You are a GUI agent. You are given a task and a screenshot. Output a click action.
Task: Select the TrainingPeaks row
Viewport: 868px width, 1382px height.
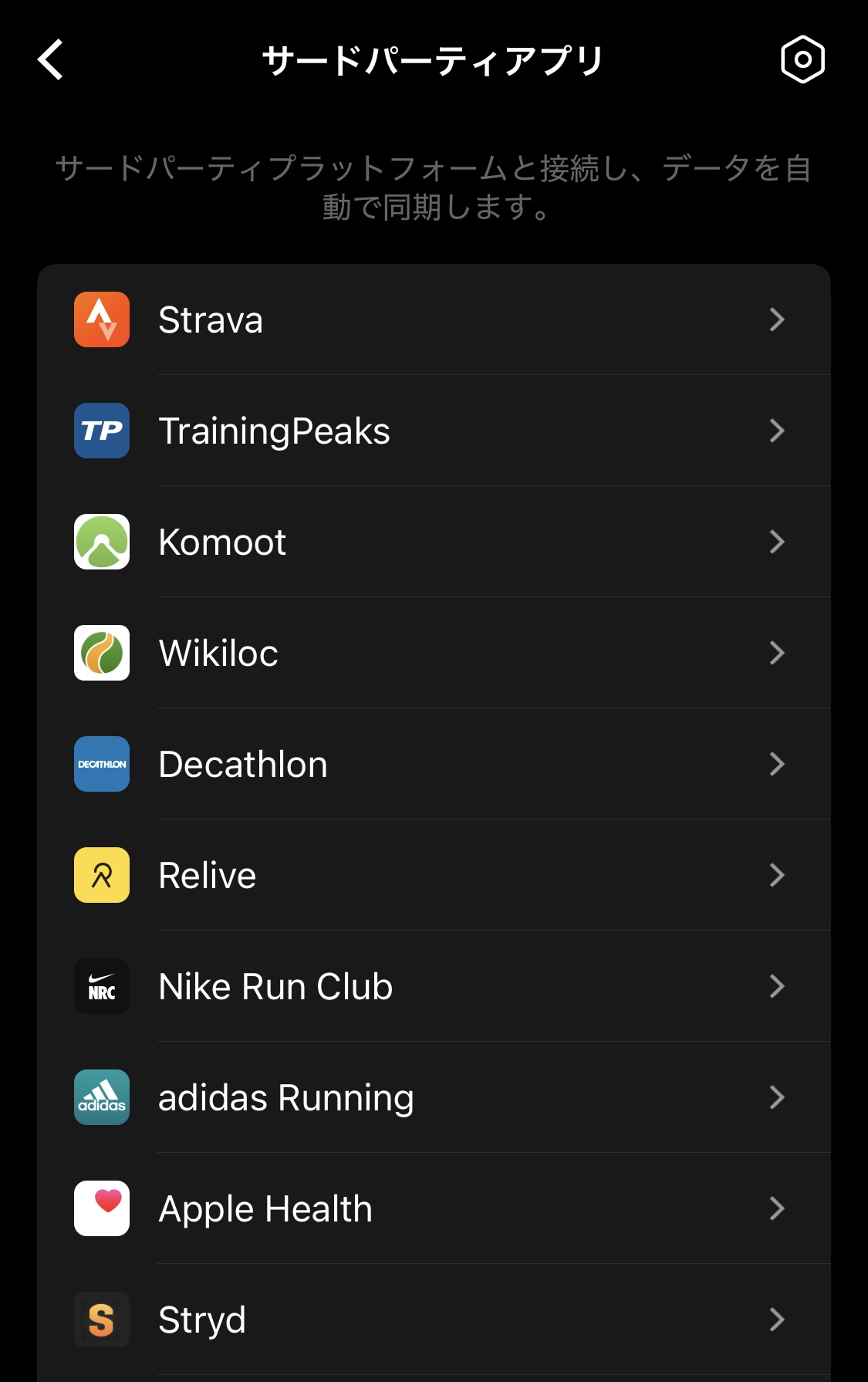coord(434,431)
